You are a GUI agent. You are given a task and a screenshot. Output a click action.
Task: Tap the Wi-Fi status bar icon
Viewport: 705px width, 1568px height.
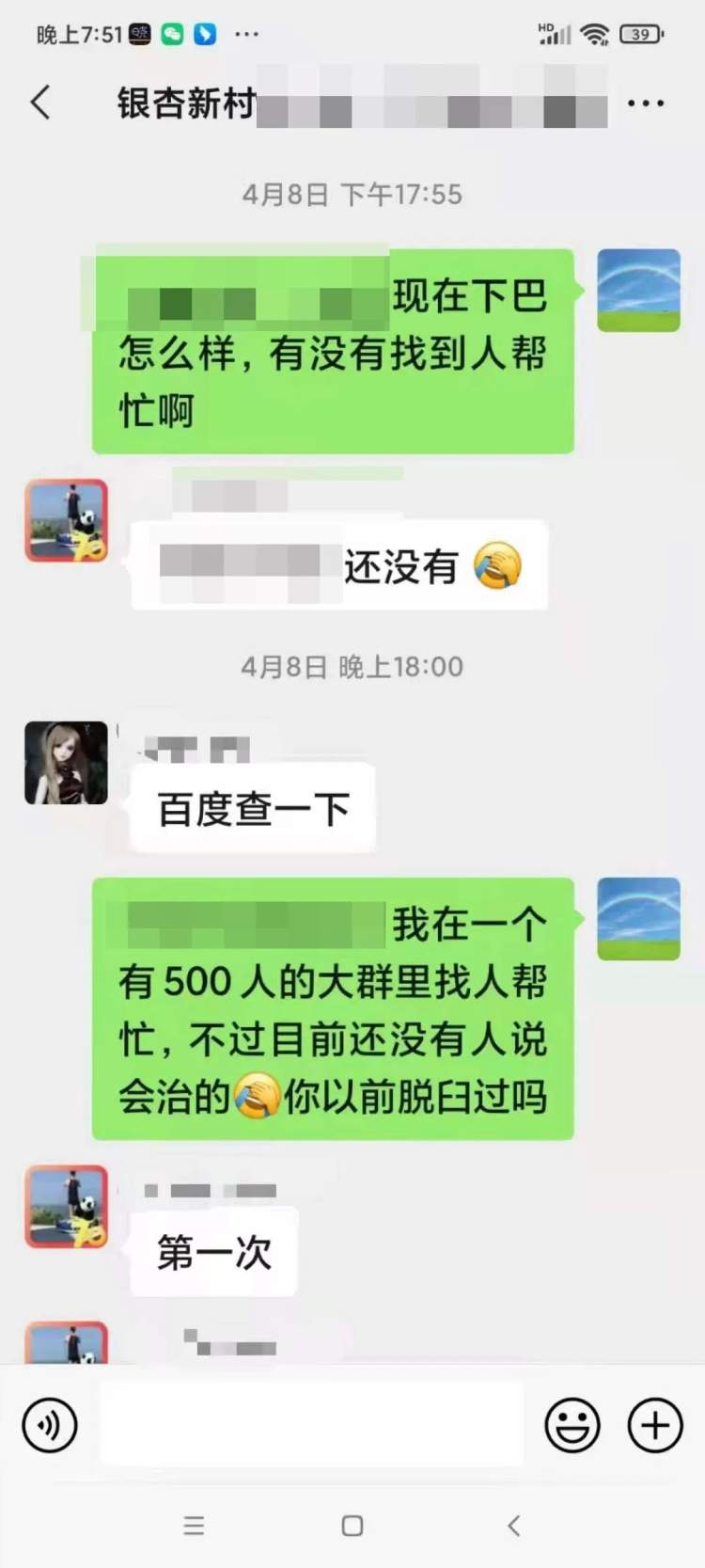click(x=593, y=33)
